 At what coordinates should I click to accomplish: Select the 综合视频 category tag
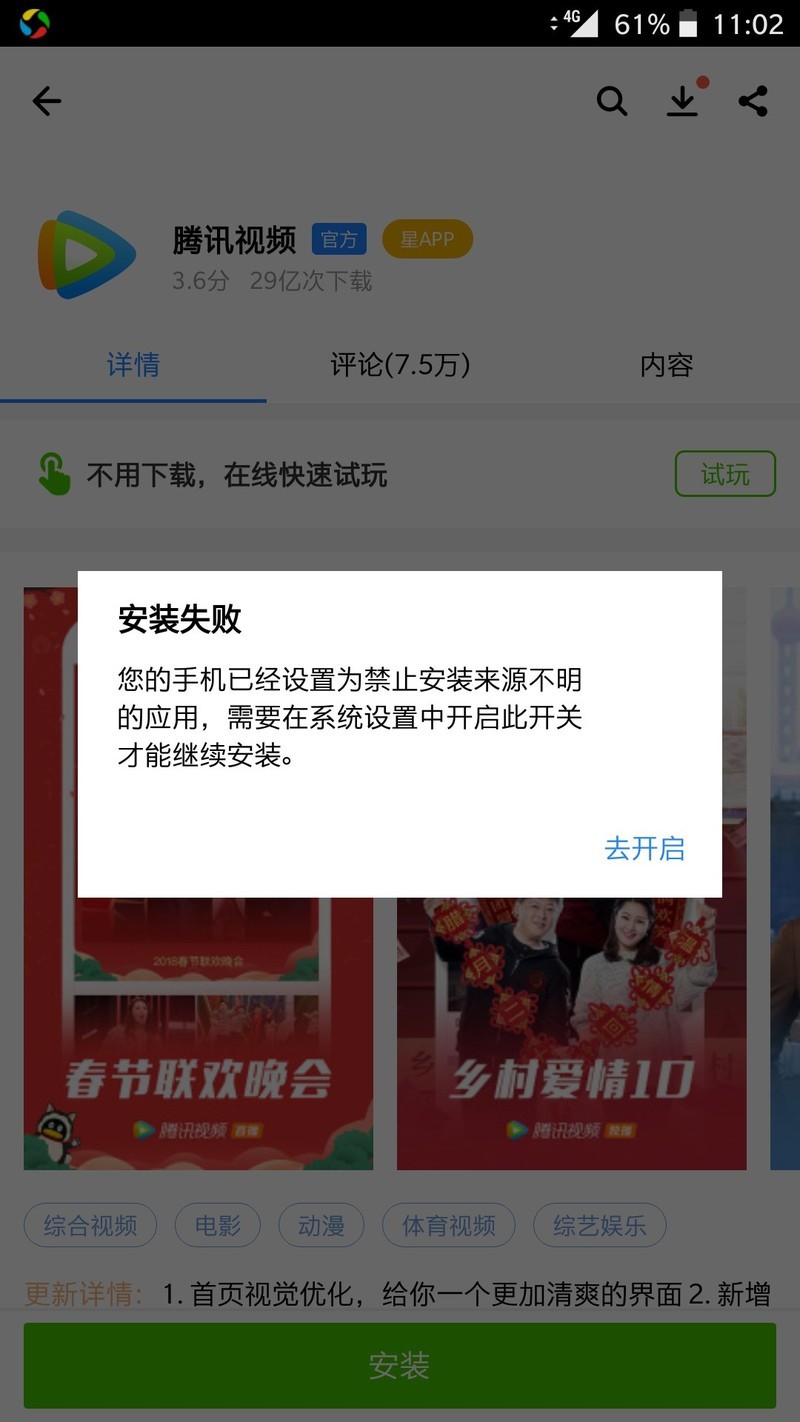point(90,1225)
